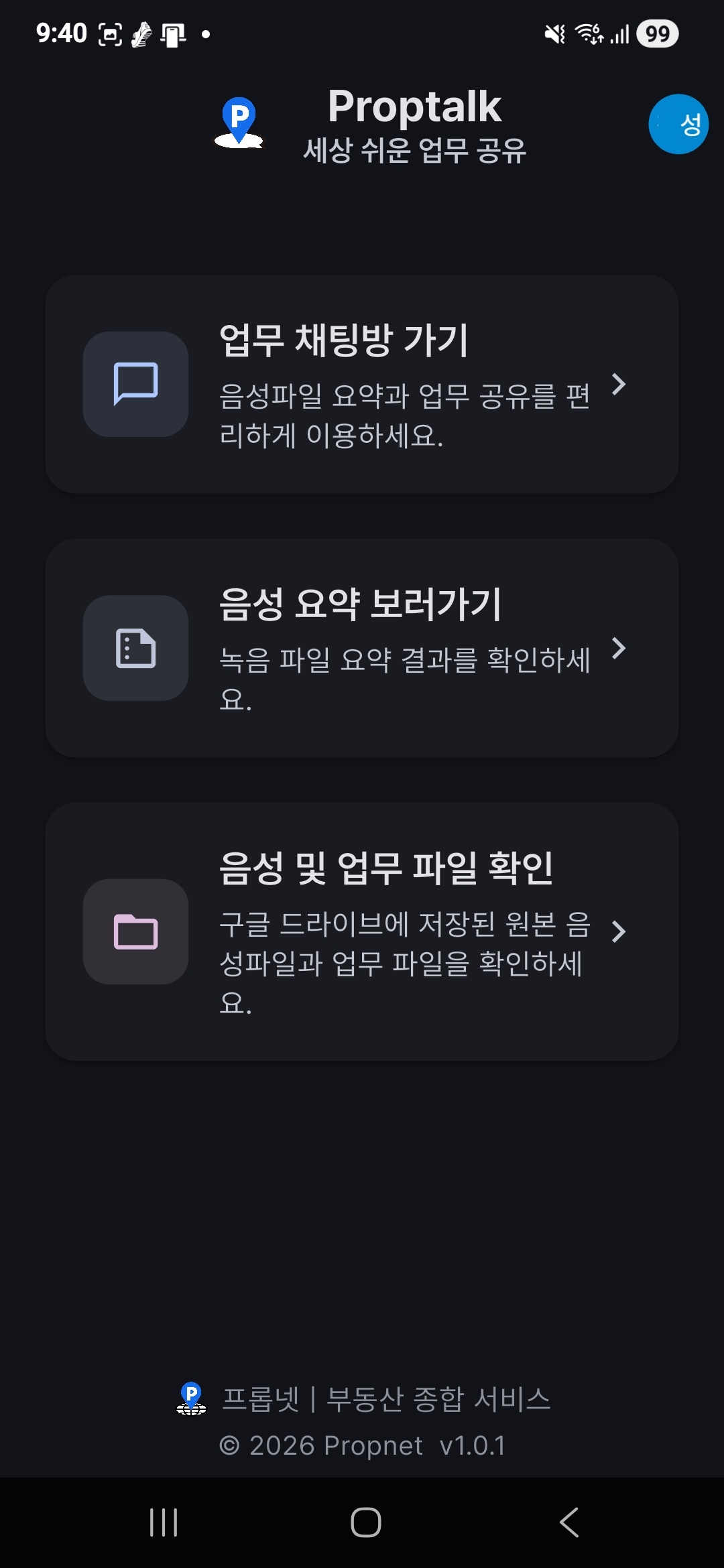
Task: Select the 음성 및 업무 파일 확인 card
Action: click(362, 931)
